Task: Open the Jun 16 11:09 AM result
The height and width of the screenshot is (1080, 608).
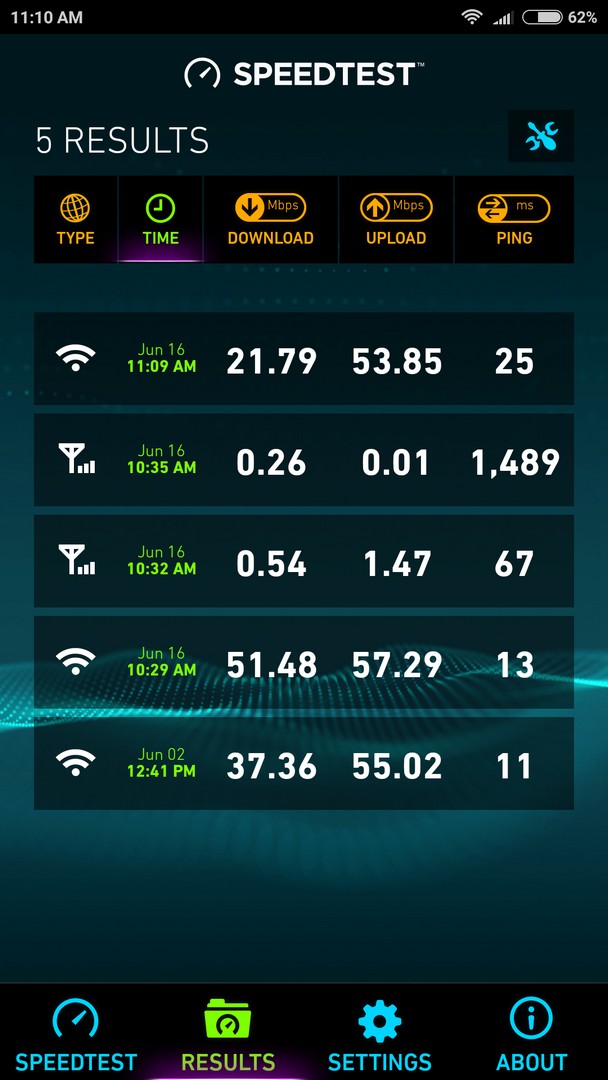Action: pyautogui.click(x=304, y=359)
